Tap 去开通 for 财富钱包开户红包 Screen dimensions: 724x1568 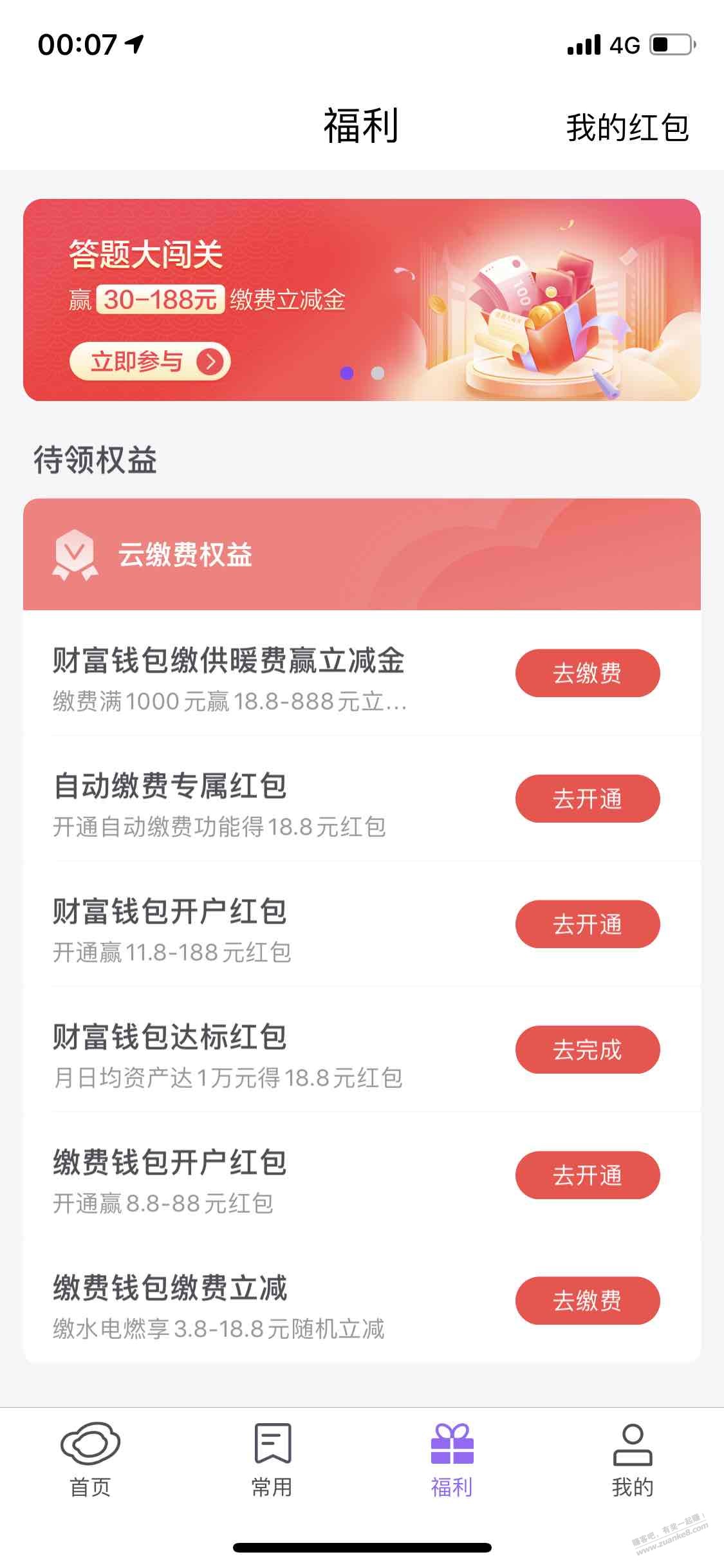(x=587, y=924)
